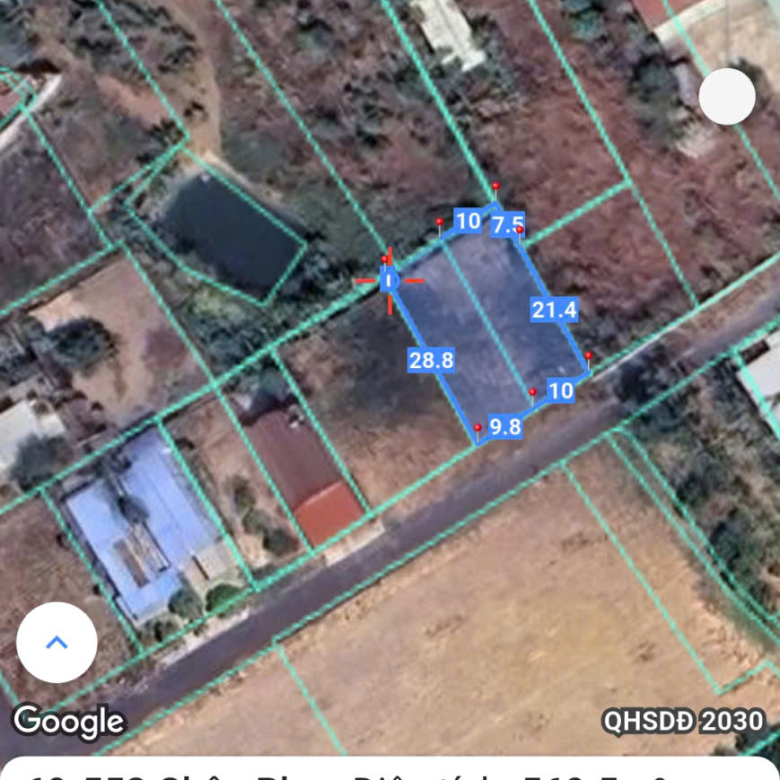Tap the blue up-chevron round button
Image resolution: width=780 pixels, height=780 pixels.
coord(57,643)
